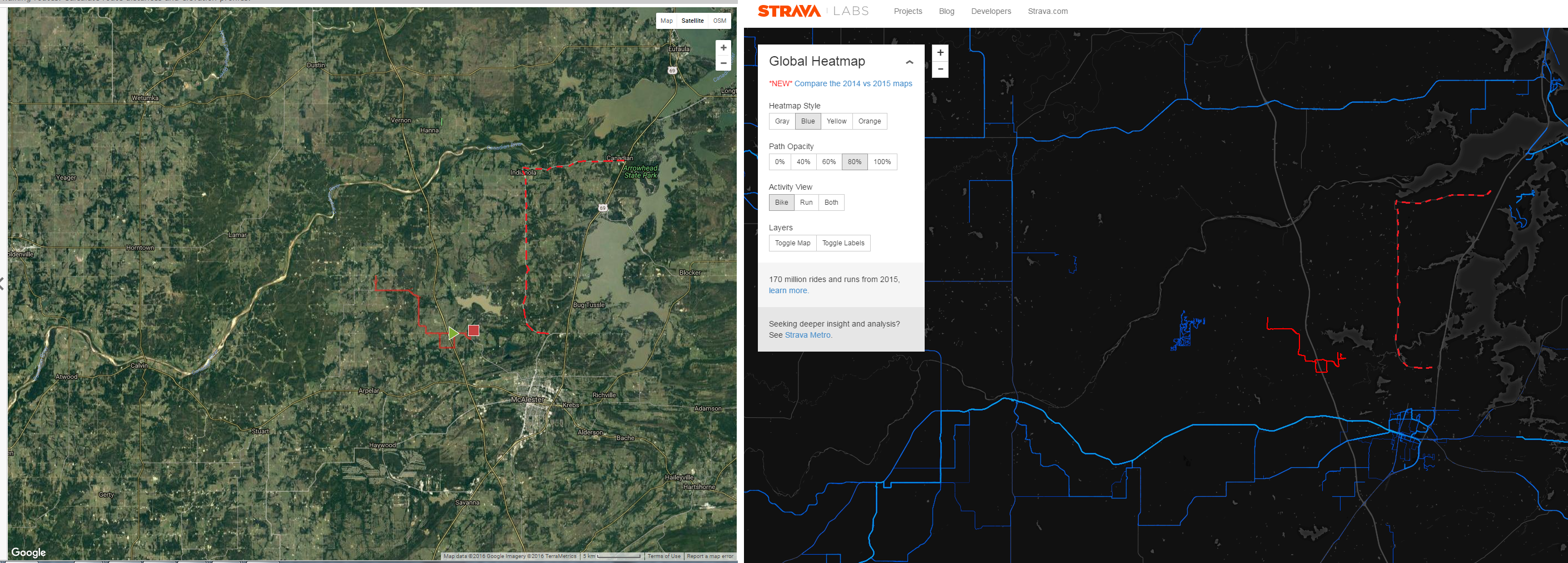
Task: Set path opacity to 40%
Action: 803,162
